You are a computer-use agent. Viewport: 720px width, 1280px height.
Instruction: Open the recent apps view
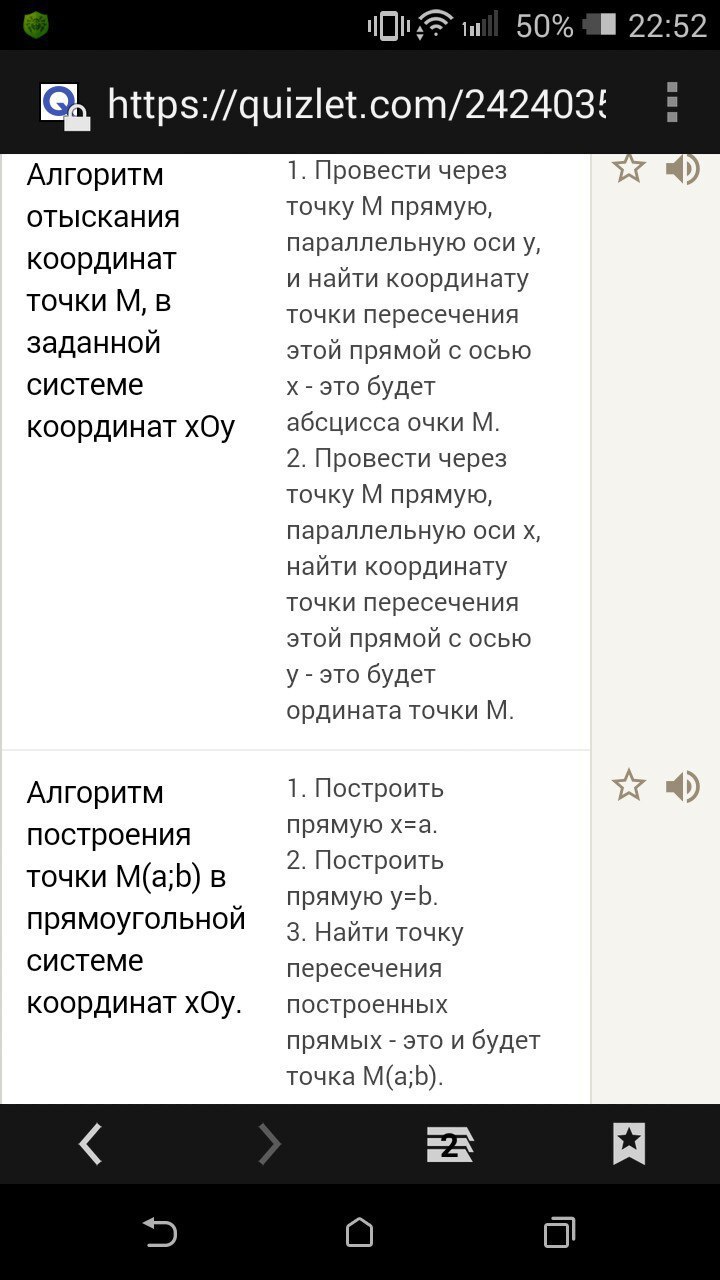tap(559, 1232)
